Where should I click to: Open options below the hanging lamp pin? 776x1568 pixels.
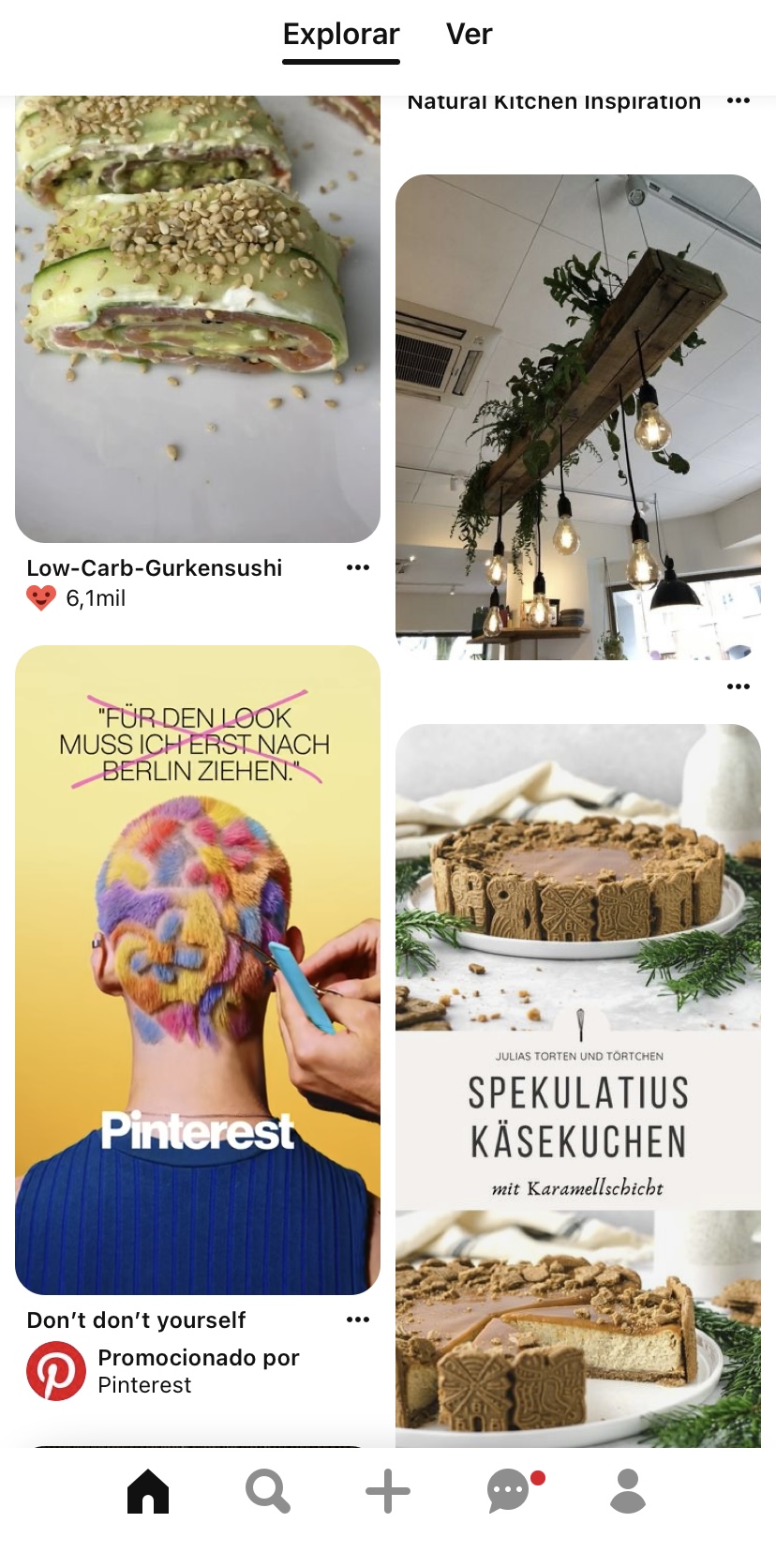(x=739, y=686)
